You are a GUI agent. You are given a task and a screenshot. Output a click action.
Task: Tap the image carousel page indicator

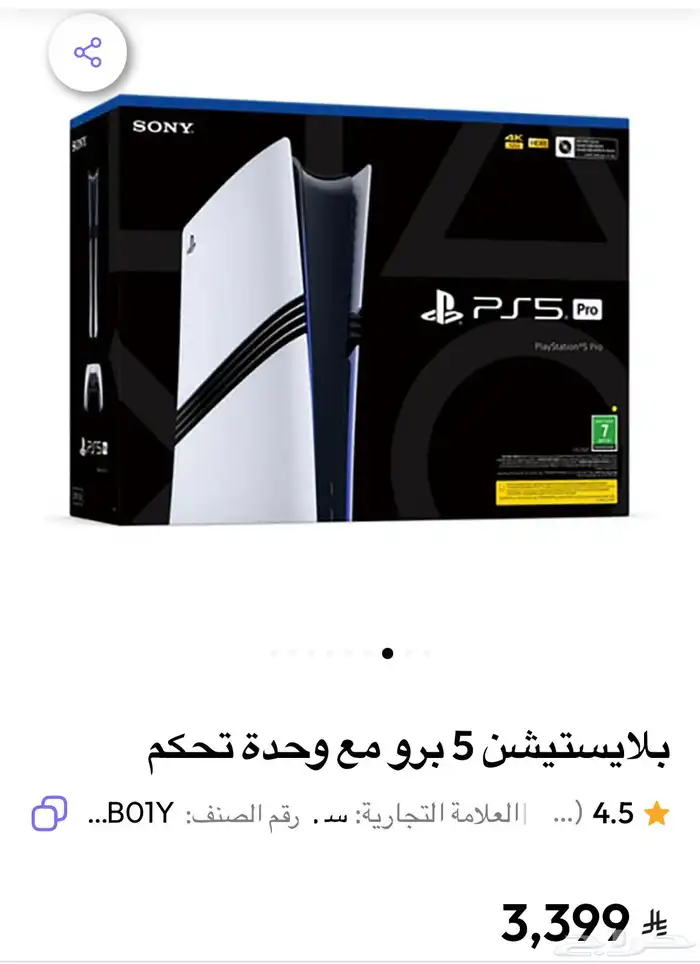[x=350, y=653]
